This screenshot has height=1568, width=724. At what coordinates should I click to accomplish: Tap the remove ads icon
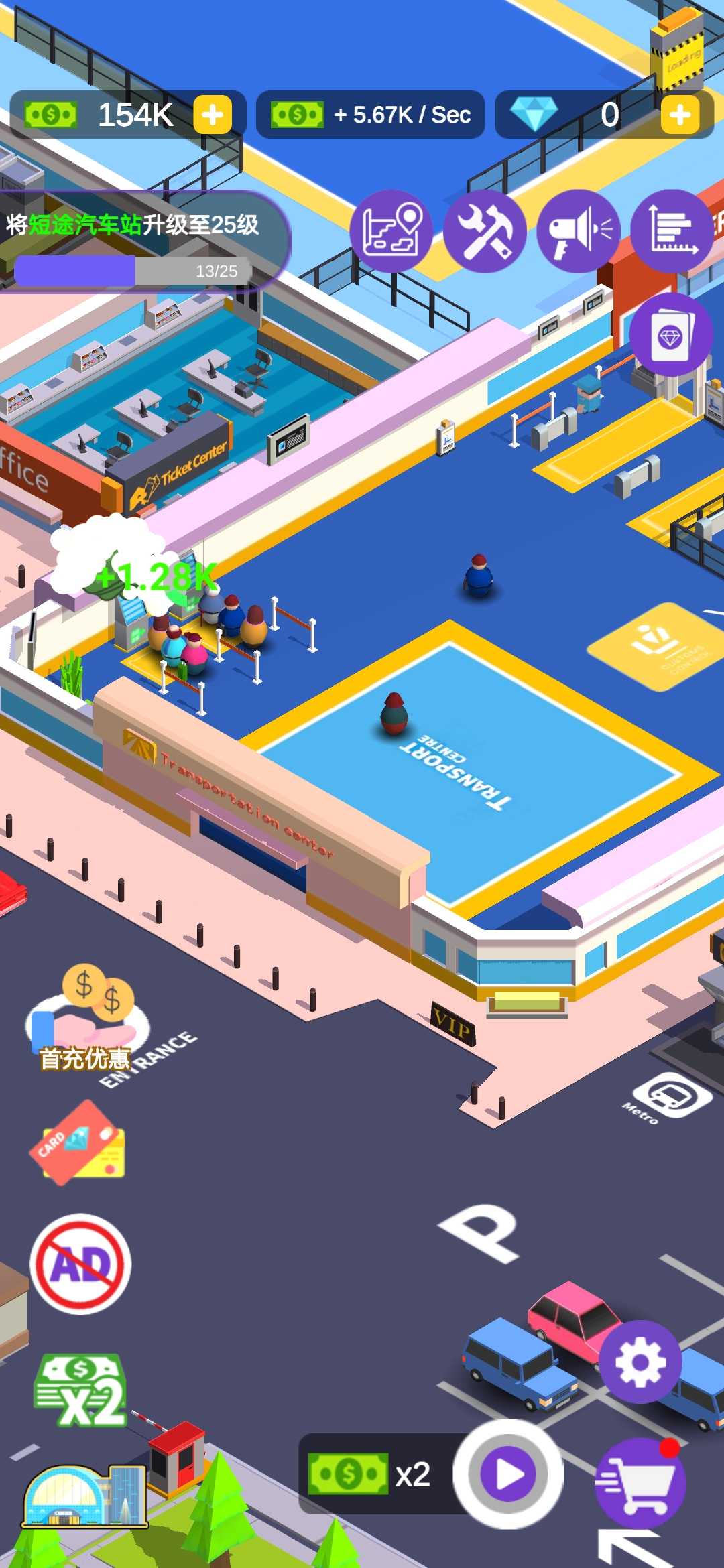tap(80, 1264)
